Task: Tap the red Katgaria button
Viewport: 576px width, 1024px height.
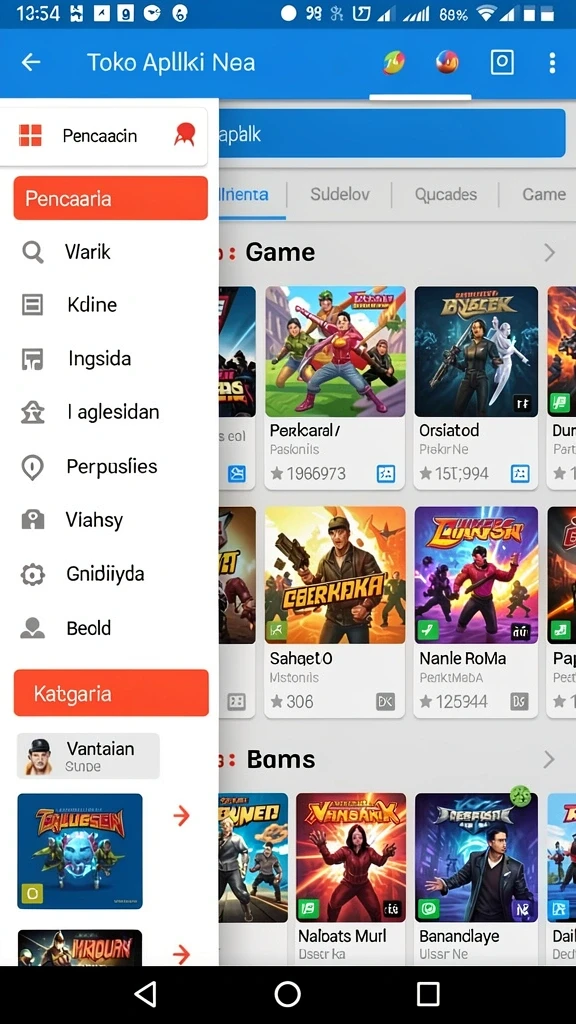Action: 111,693
